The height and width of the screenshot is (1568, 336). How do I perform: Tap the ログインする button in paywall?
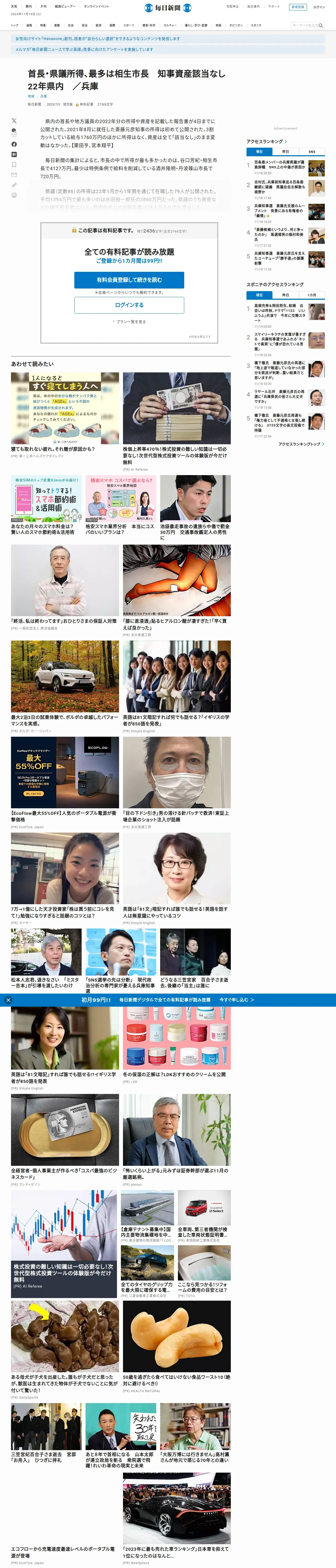point(129,305)
